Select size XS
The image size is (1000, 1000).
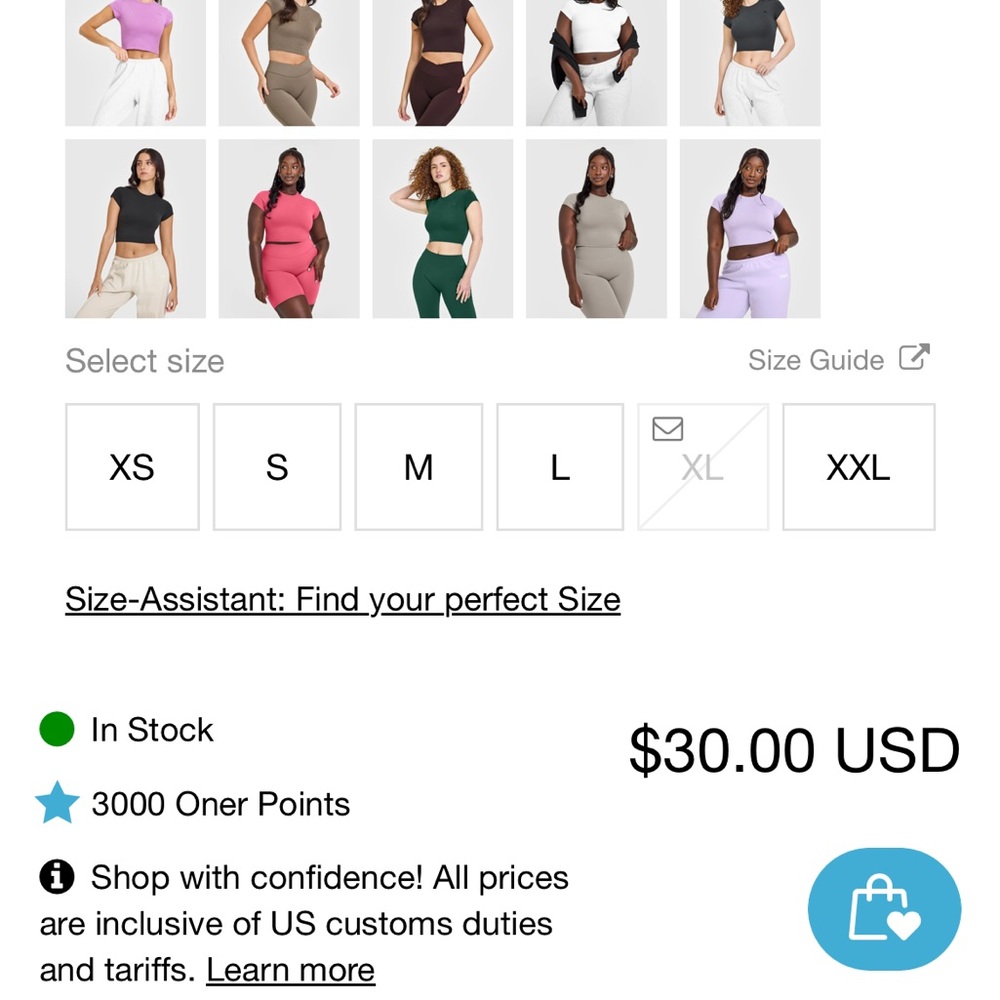coord(132,467)
